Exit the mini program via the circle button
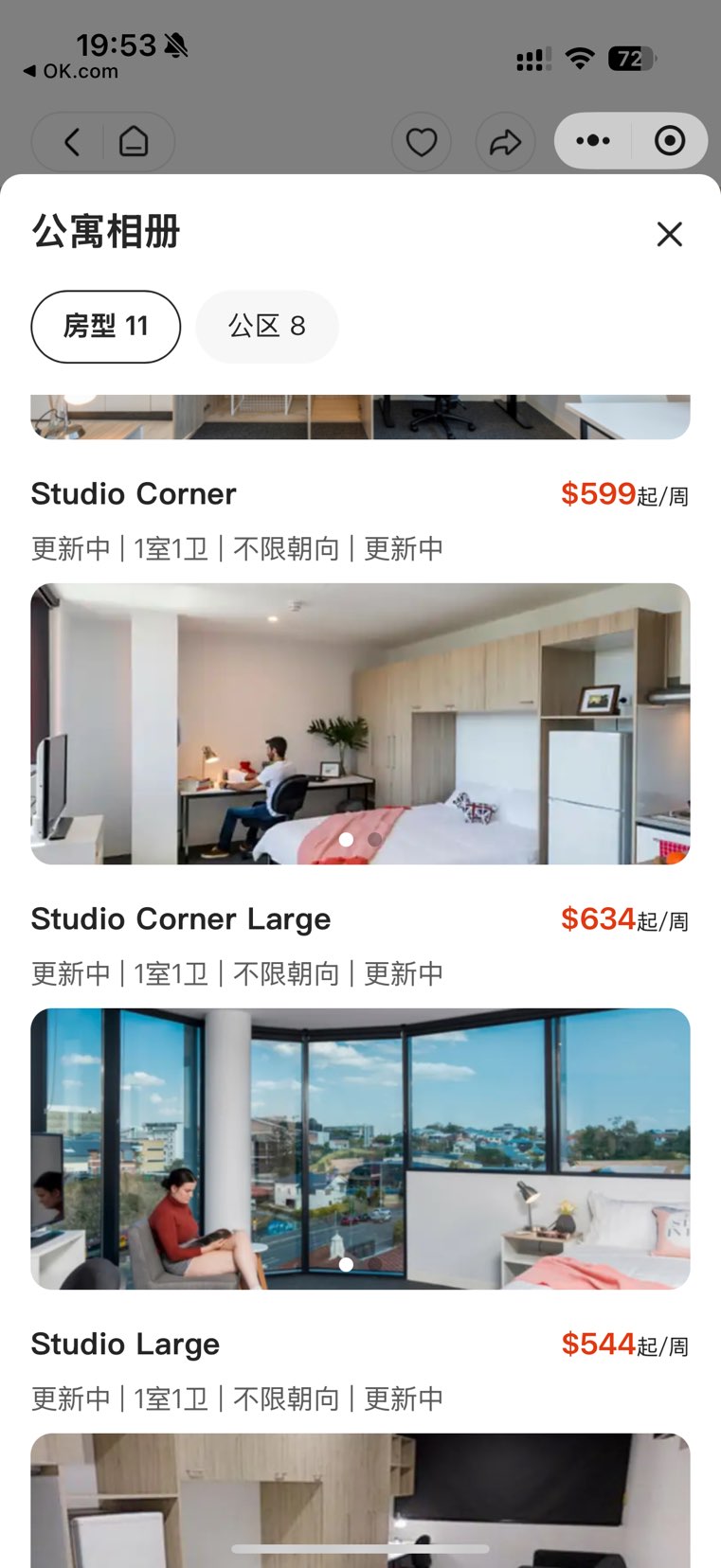Viewport: 721px width, 1568px height. pyautogui.click(x=670, y=141)
